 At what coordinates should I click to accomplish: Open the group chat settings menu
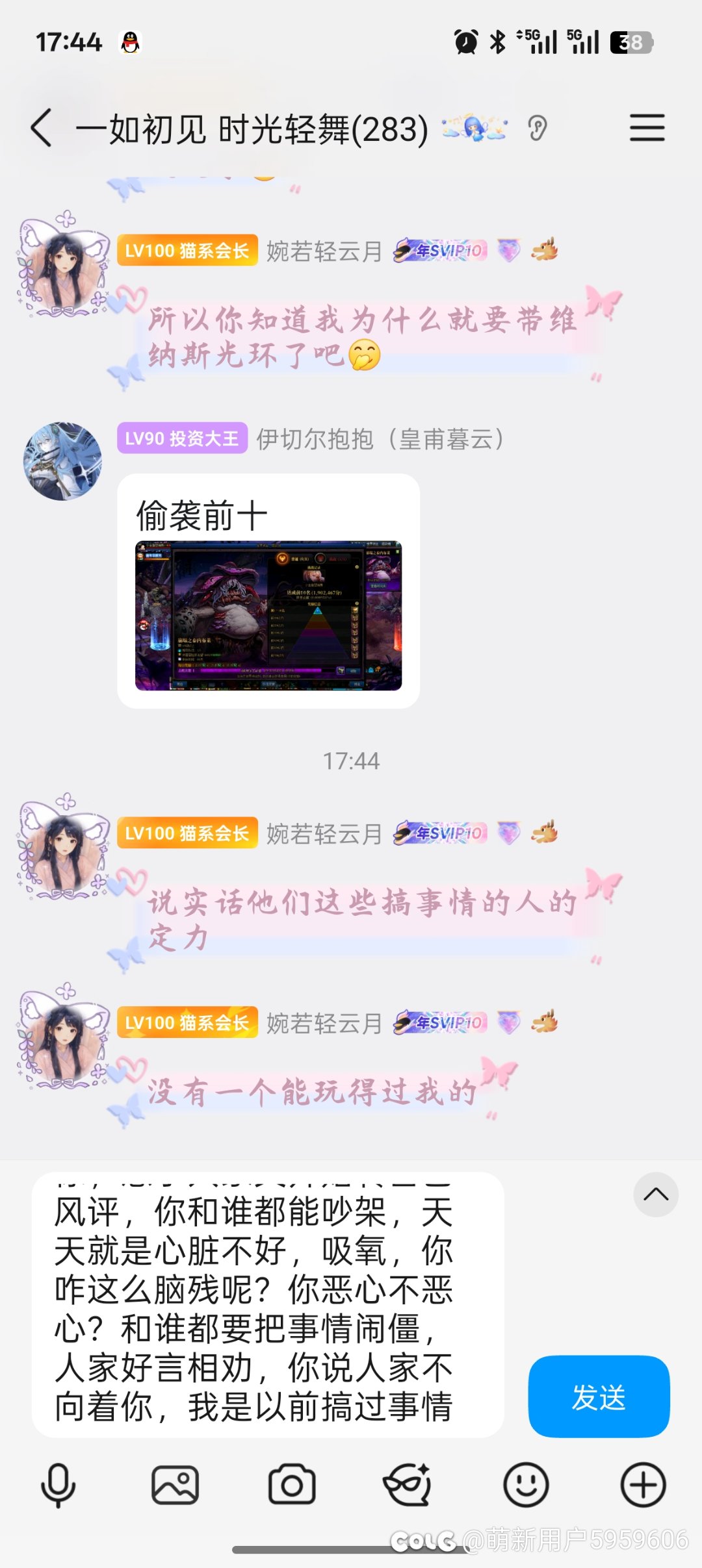pos(647,128)
